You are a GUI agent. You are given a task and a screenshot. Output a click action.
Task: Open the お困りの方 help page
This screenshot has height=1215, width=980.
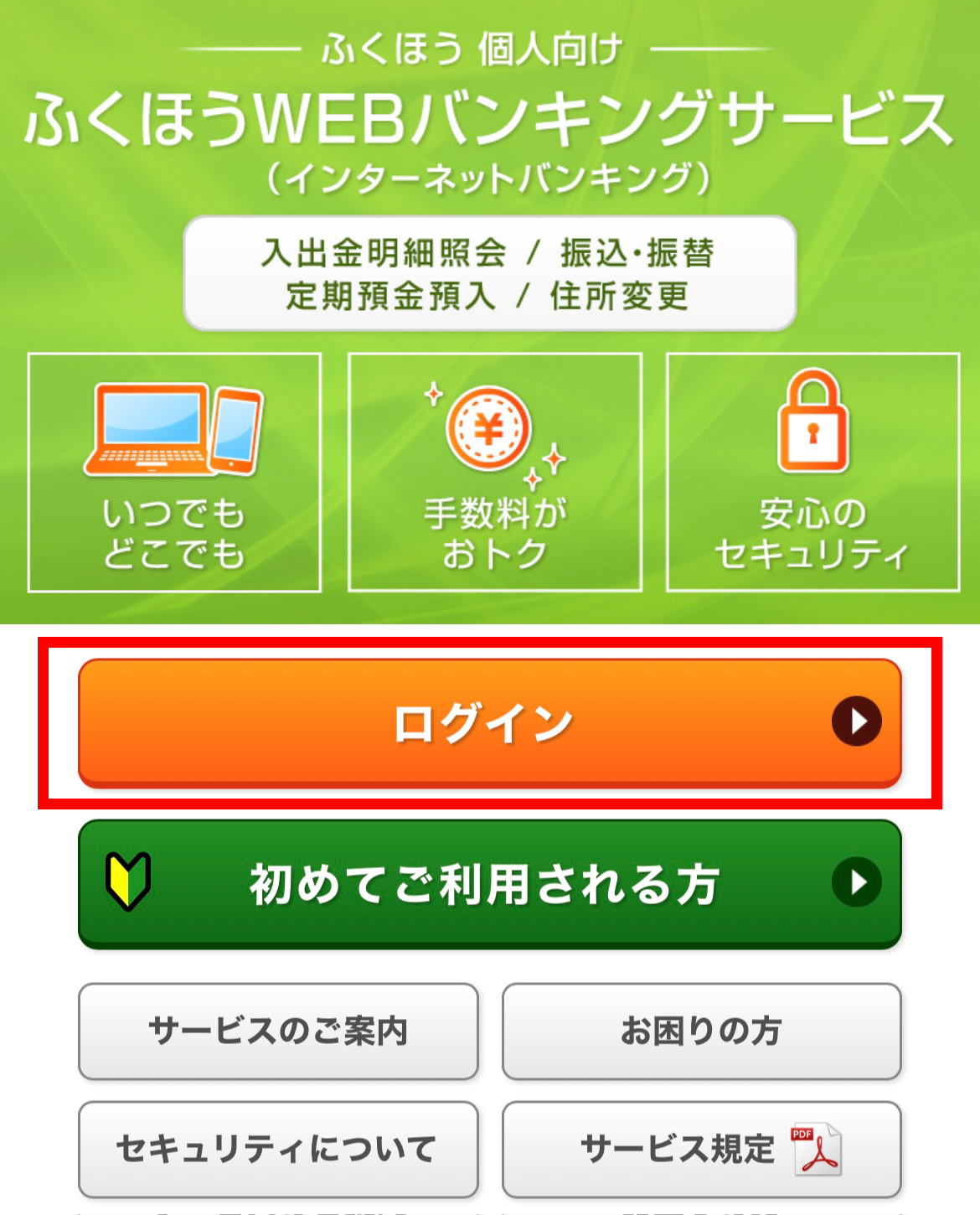click(x=701, y=1031)
